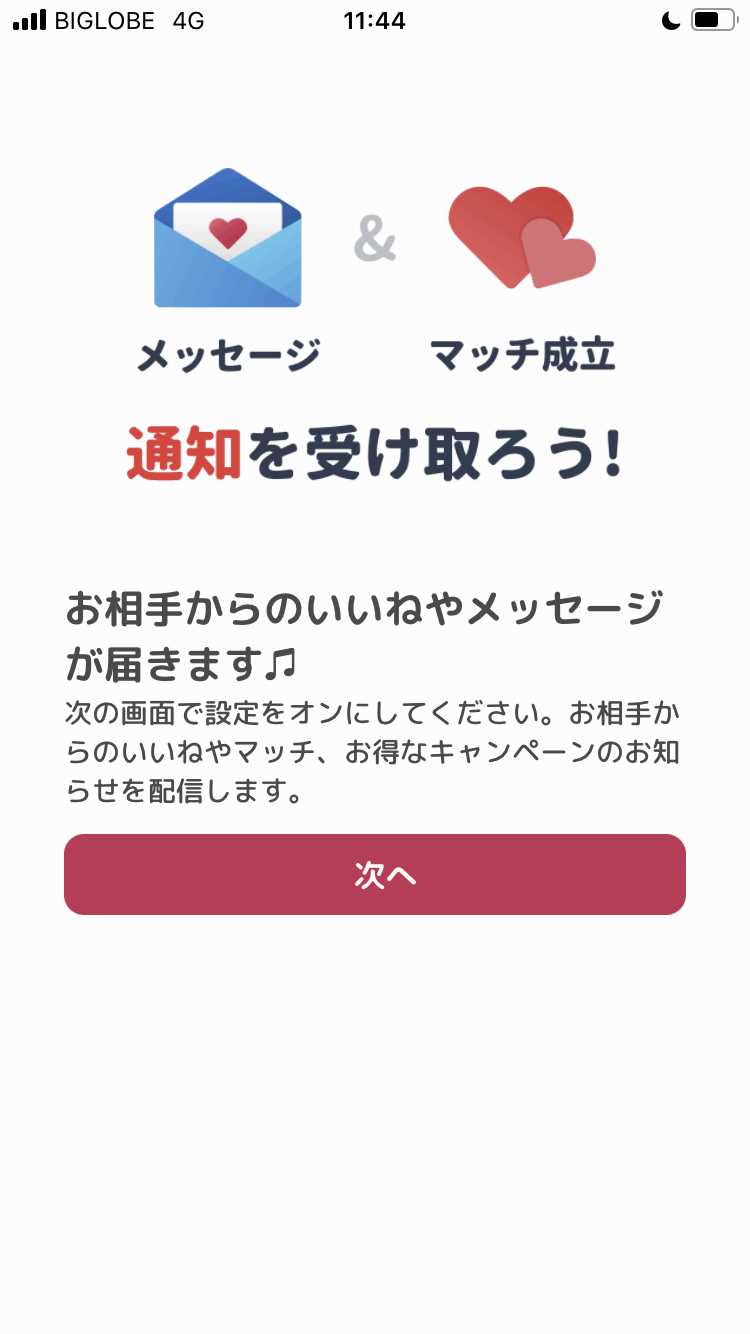Tap the description about enabling notification settings

coord(375,752)
